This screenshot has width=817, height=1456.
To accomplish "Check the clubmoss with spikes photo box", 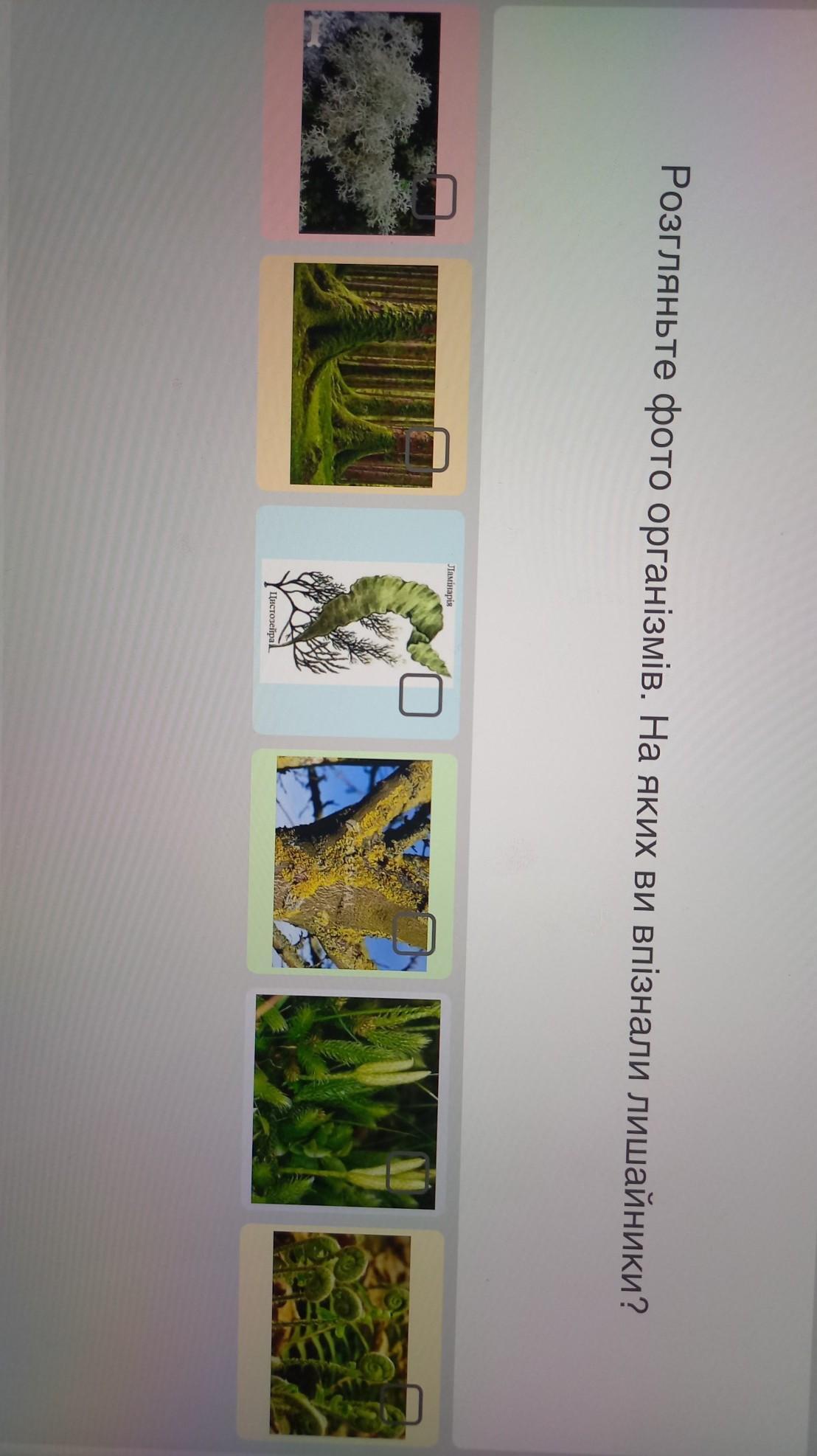I will click(407, 1172).
